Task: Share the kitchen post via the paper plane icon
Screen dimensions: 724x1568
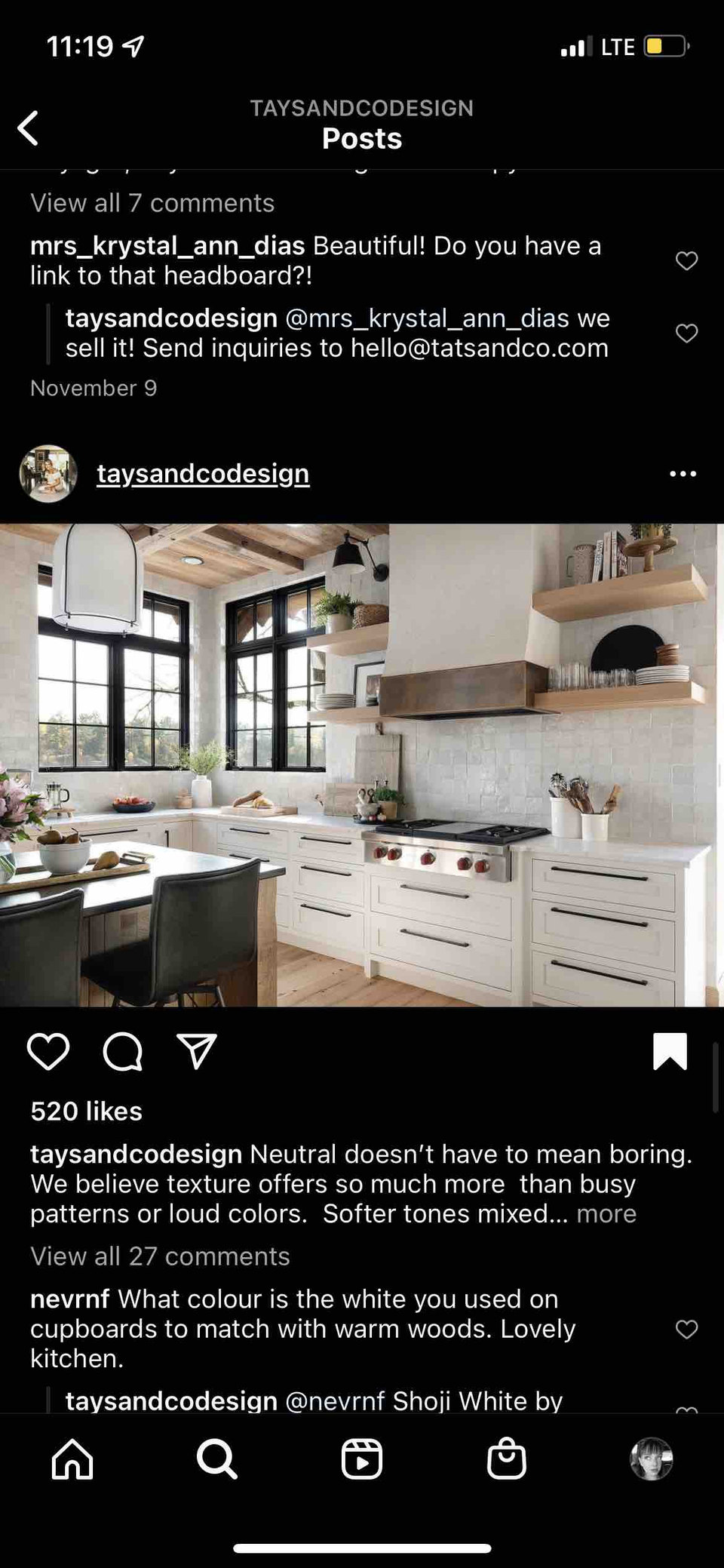Action: 197,1050
